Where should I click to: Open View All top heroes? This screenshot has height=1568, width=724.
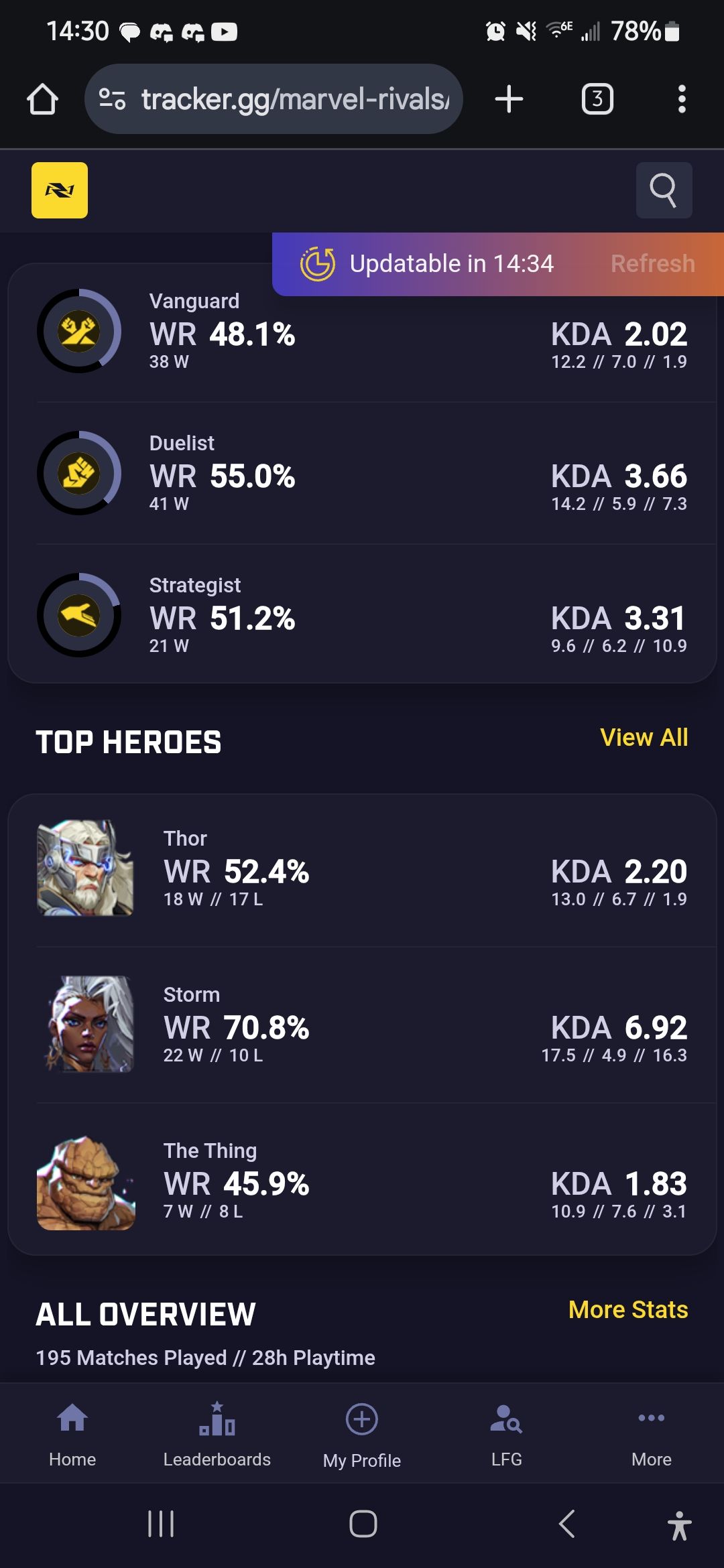pyautogui.click(x=644, y=737)
